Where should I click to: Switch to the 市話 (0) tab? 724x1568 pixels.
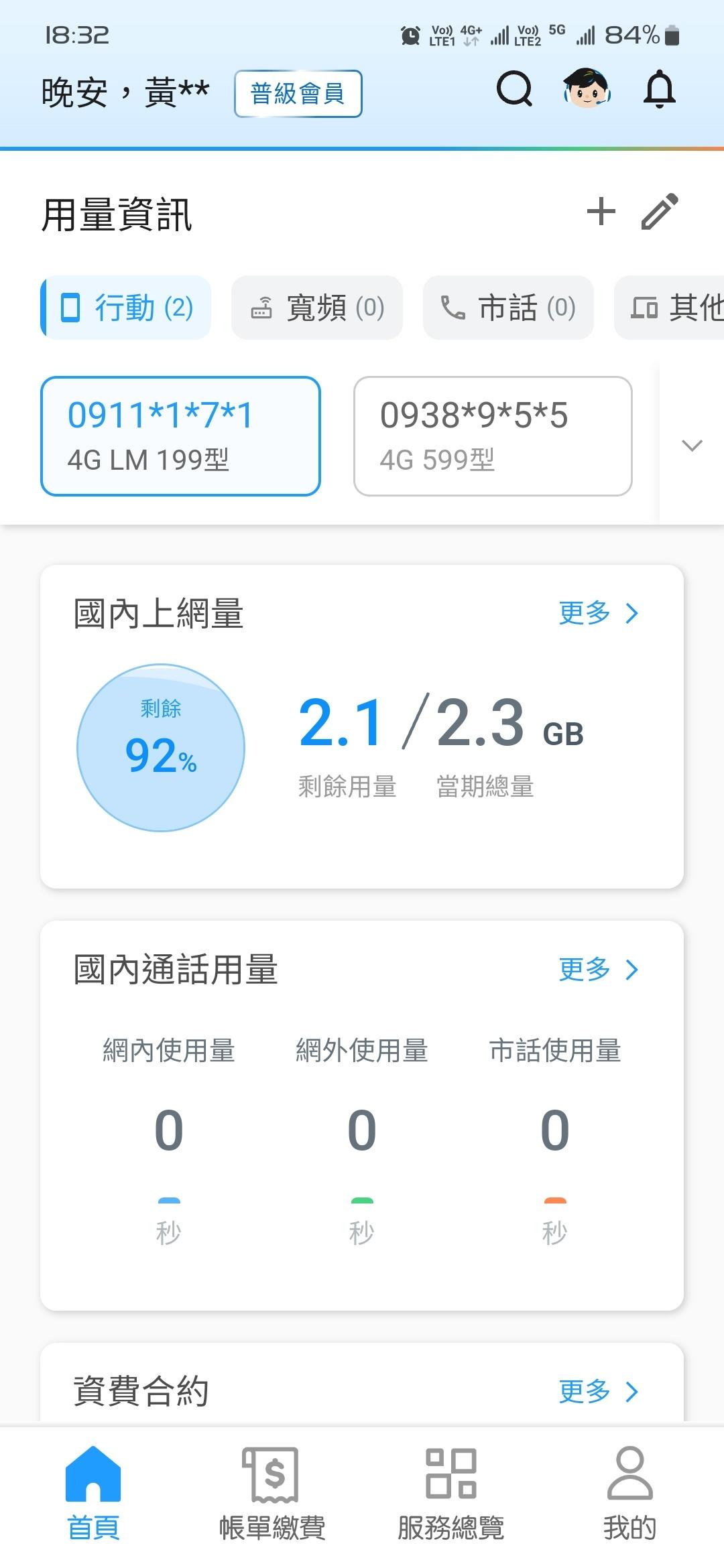[x=508, y=308]
